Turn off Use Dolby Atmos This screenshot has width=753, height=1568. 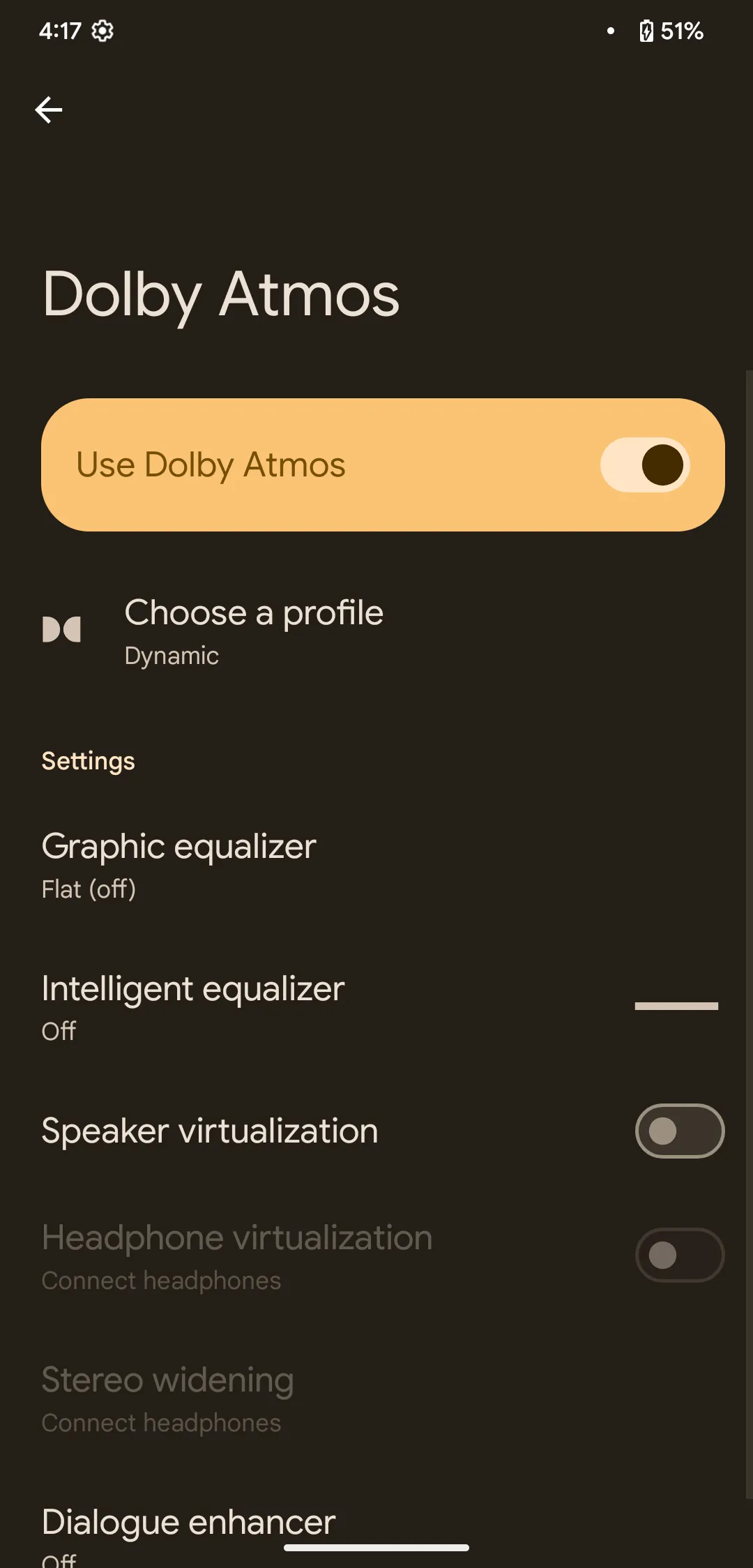[644, 465]
